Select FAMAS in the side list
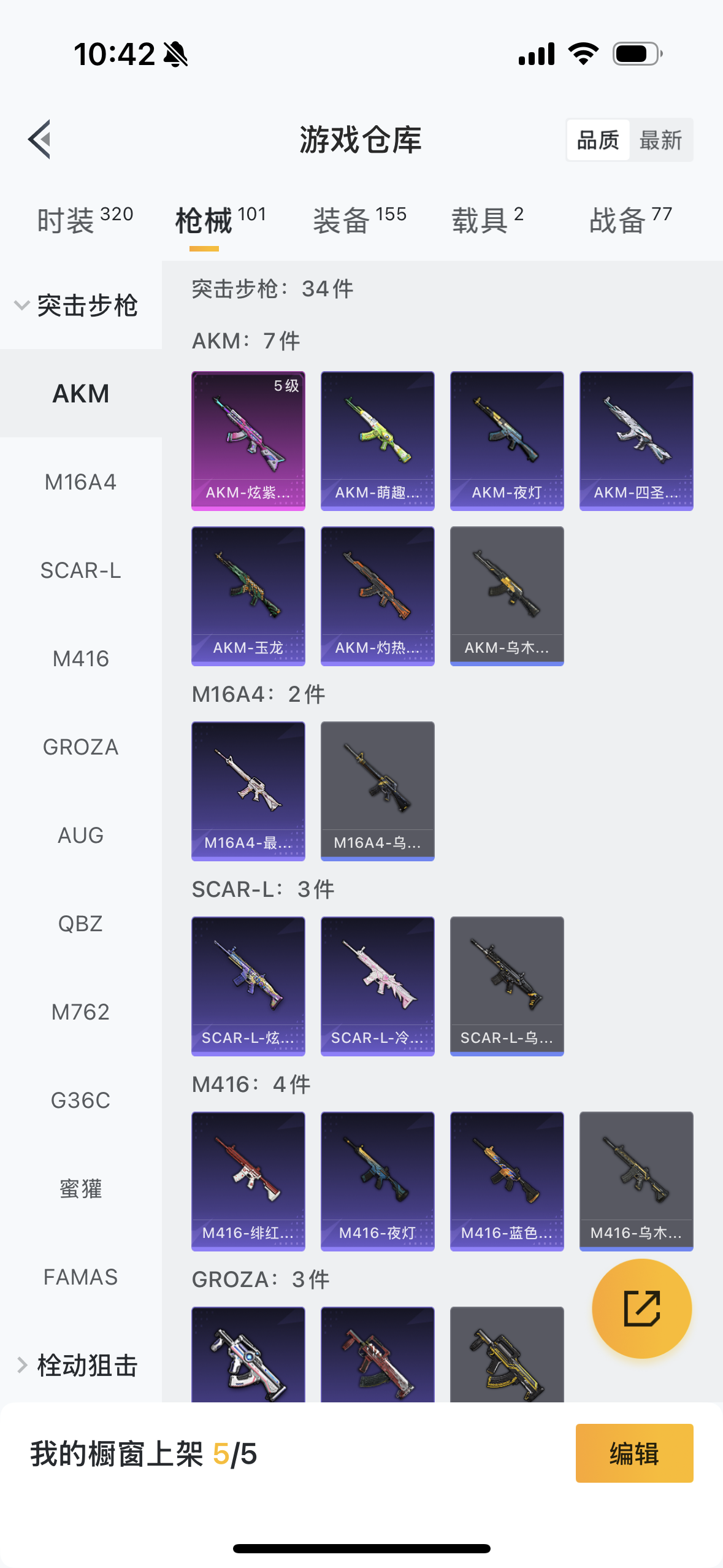The image size is (723, 1568). (81, 1277)
